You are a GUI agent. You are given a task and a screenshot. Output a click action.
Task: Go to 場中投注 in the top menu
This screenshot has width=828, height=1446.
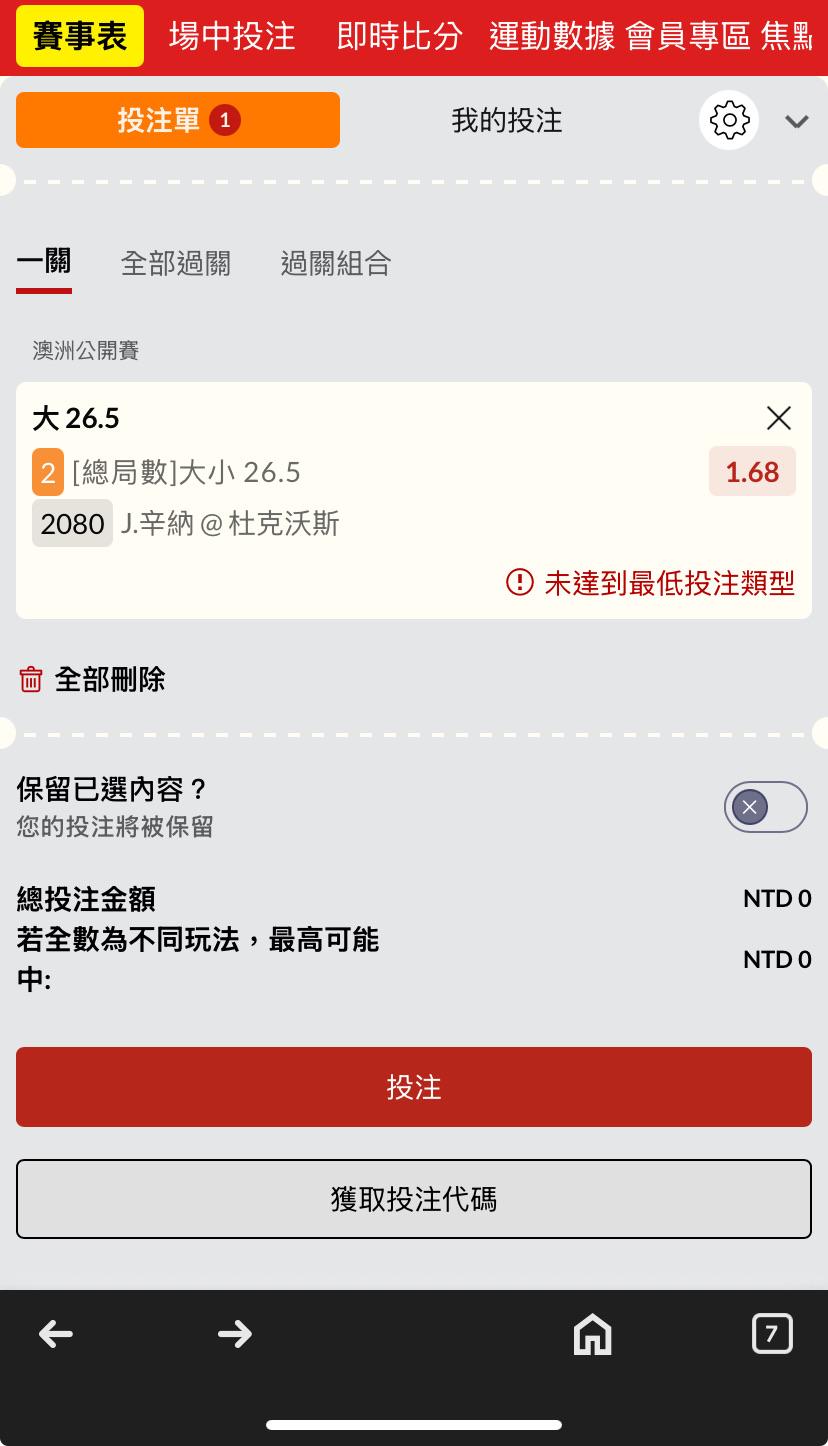pyautogui.click(x=232, y=37)
